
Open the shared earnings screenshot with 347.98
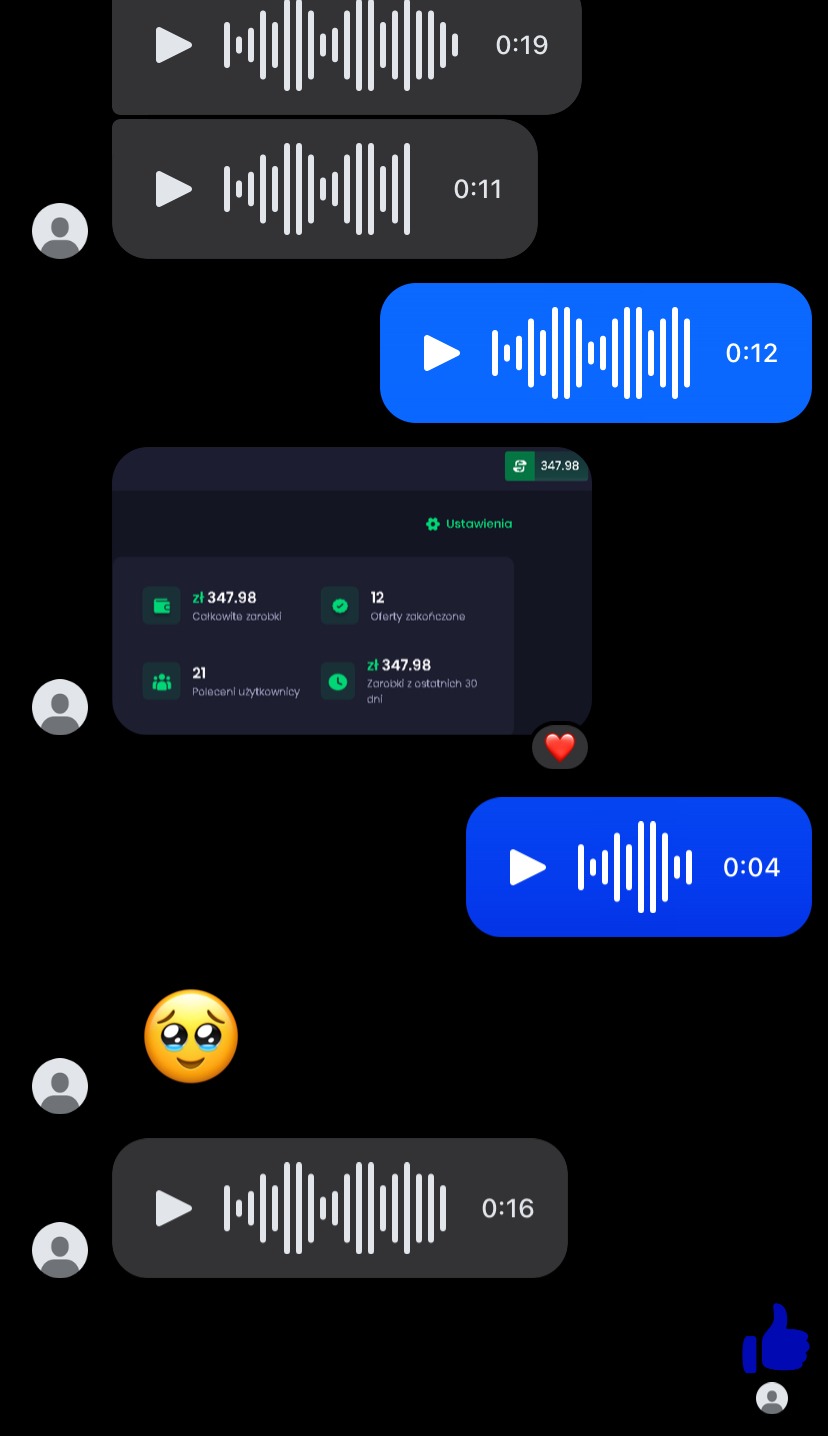pos(350,590)
